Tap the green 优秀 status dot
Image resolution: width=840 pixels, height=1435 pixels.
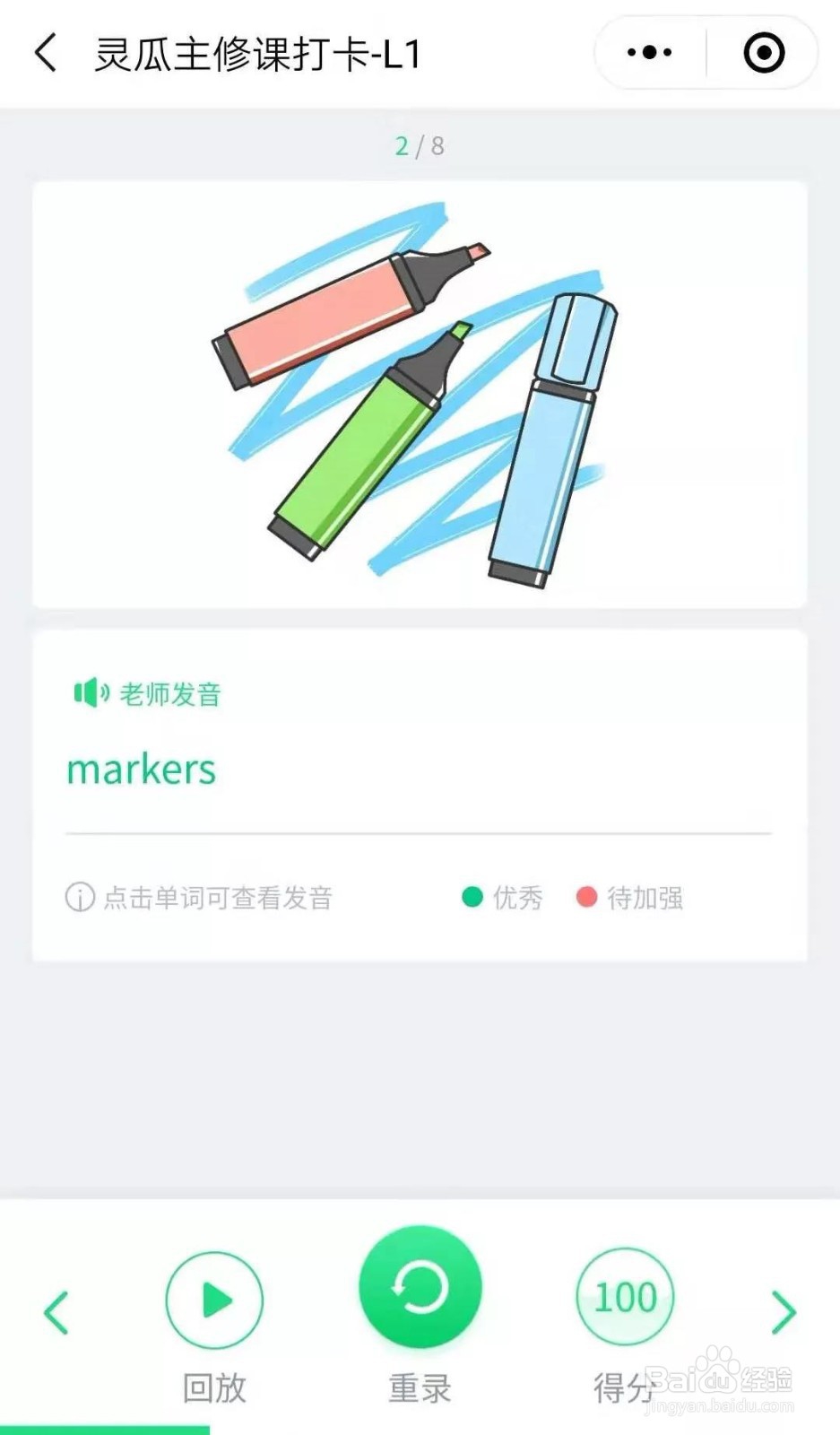(472, 897)
